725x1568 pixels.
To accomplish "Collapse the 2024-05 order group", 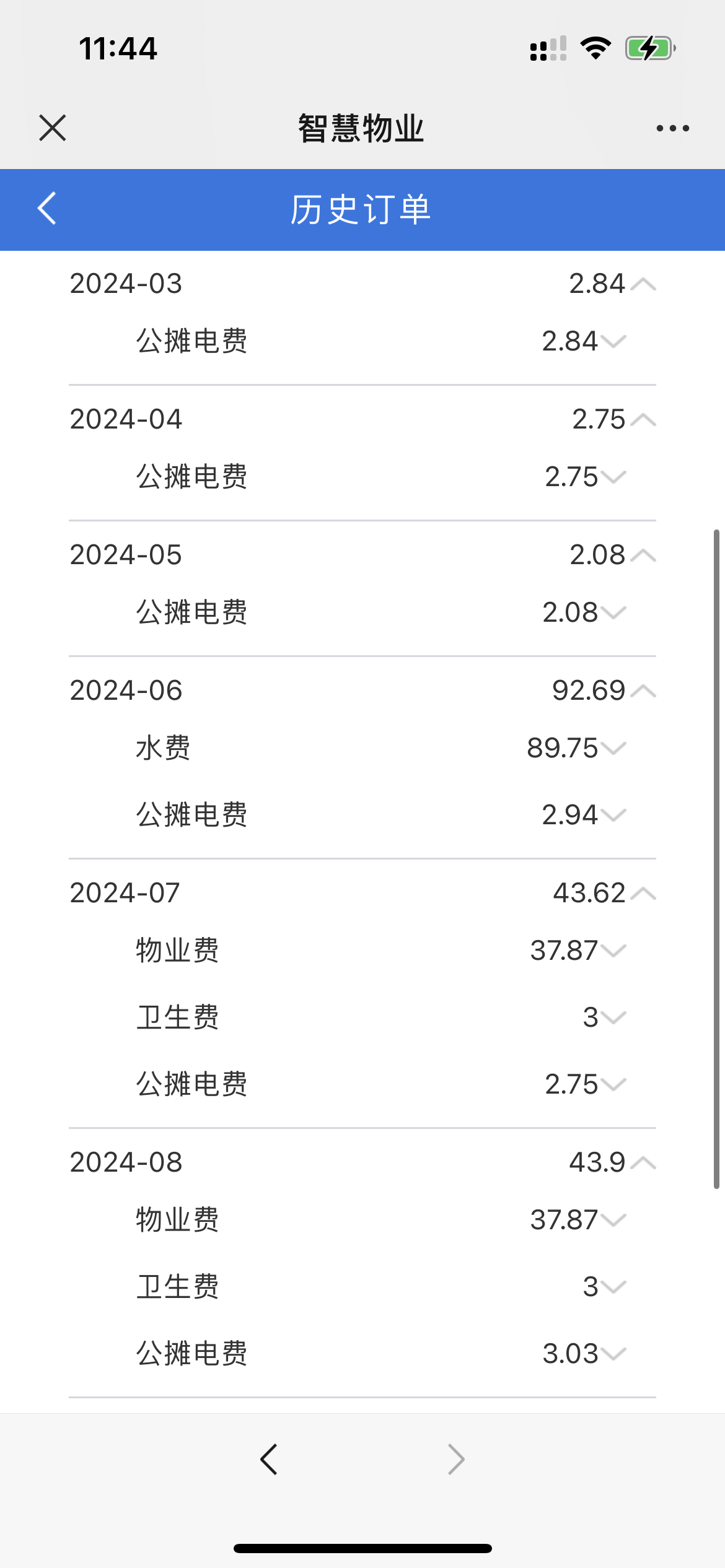I will [x=644, y=555].
